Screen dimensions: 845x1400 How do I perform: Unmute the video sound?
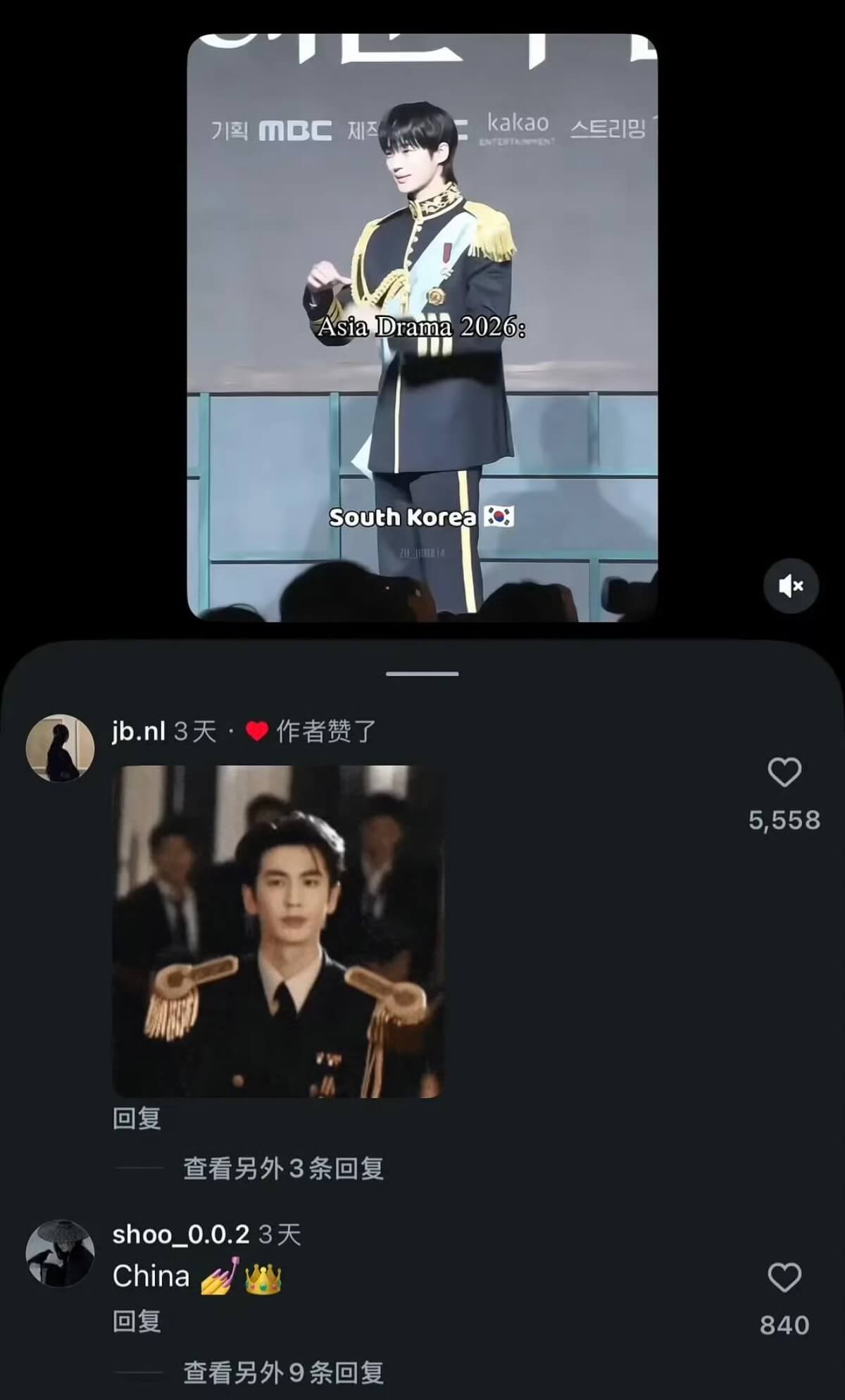coord(791,586)
